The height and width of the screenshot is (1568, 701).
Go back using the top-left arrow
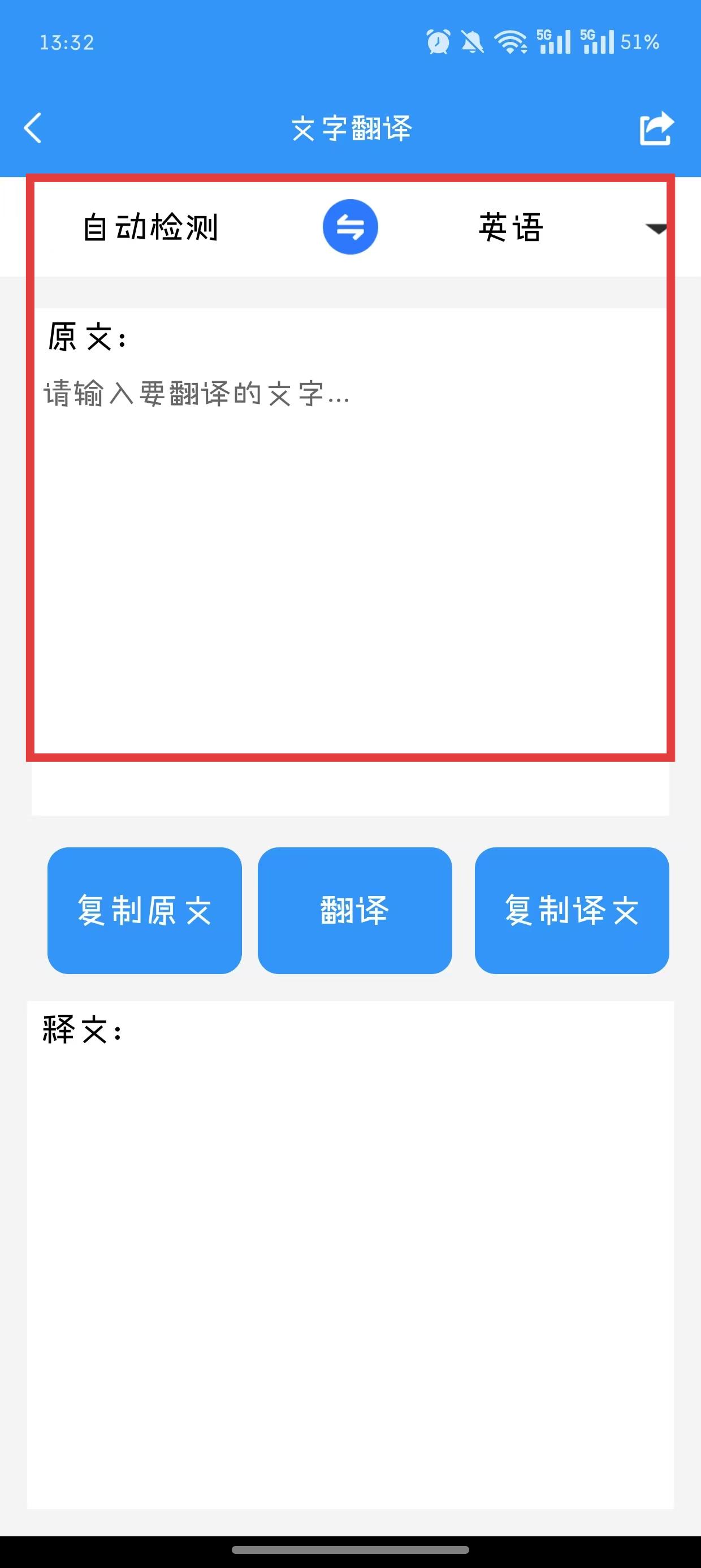pyautogui.click(x=33, y=128)
